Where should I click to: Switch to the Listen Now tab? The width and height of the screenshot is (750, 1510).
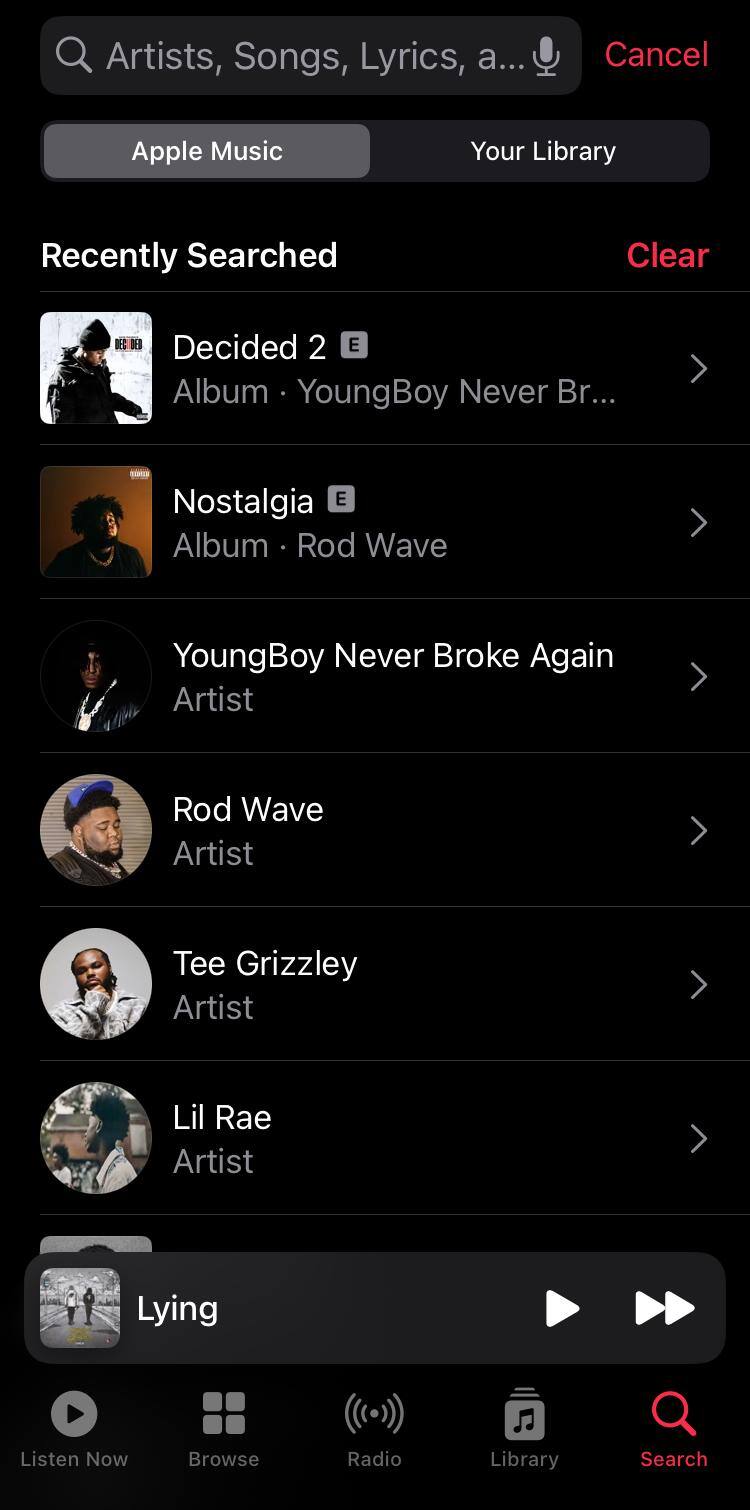pyautogui.click(x=74, y=1430)
